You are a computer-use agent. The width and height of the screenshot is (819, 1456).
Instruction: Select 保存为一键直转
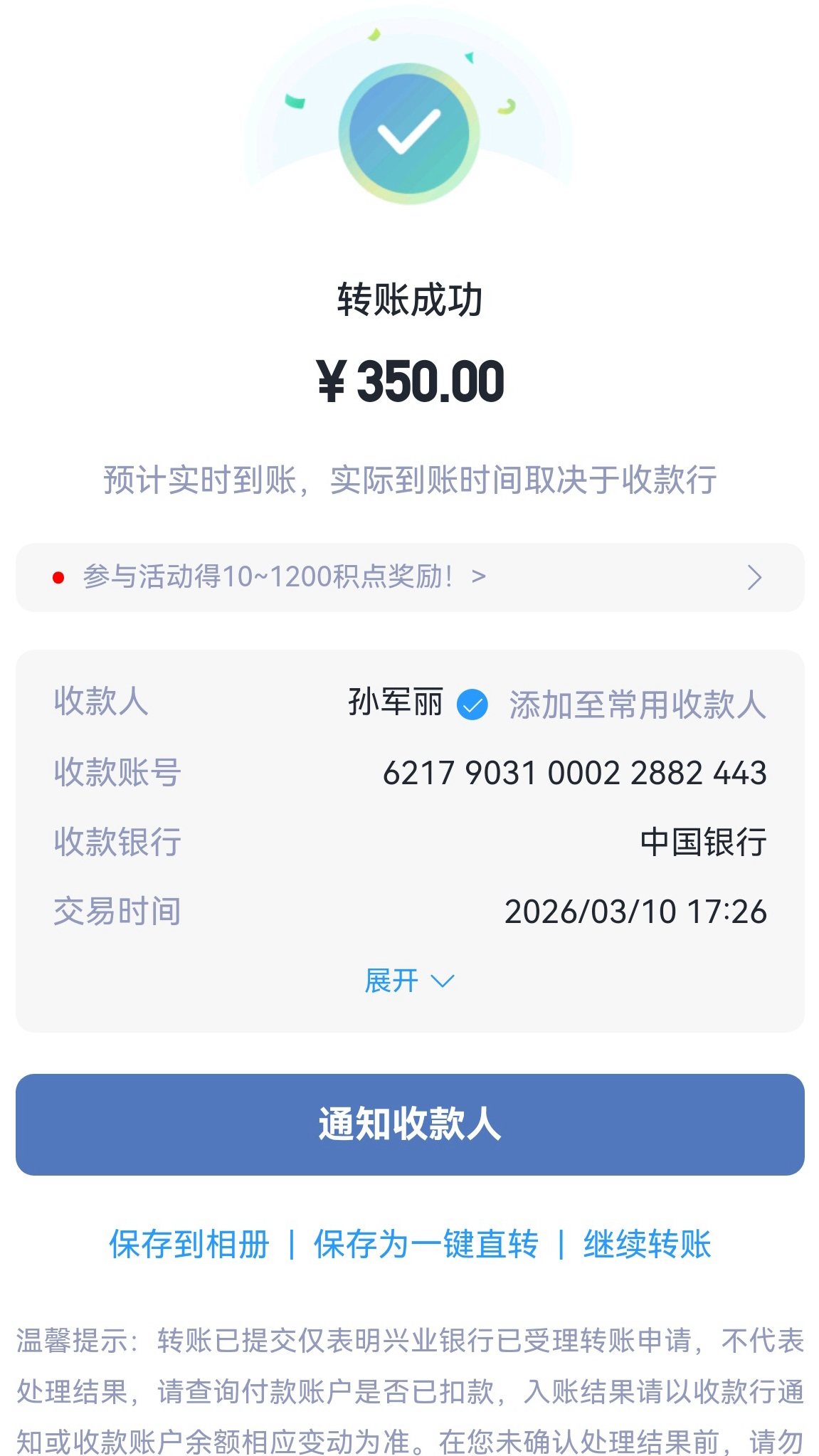tap(426, 1245)
